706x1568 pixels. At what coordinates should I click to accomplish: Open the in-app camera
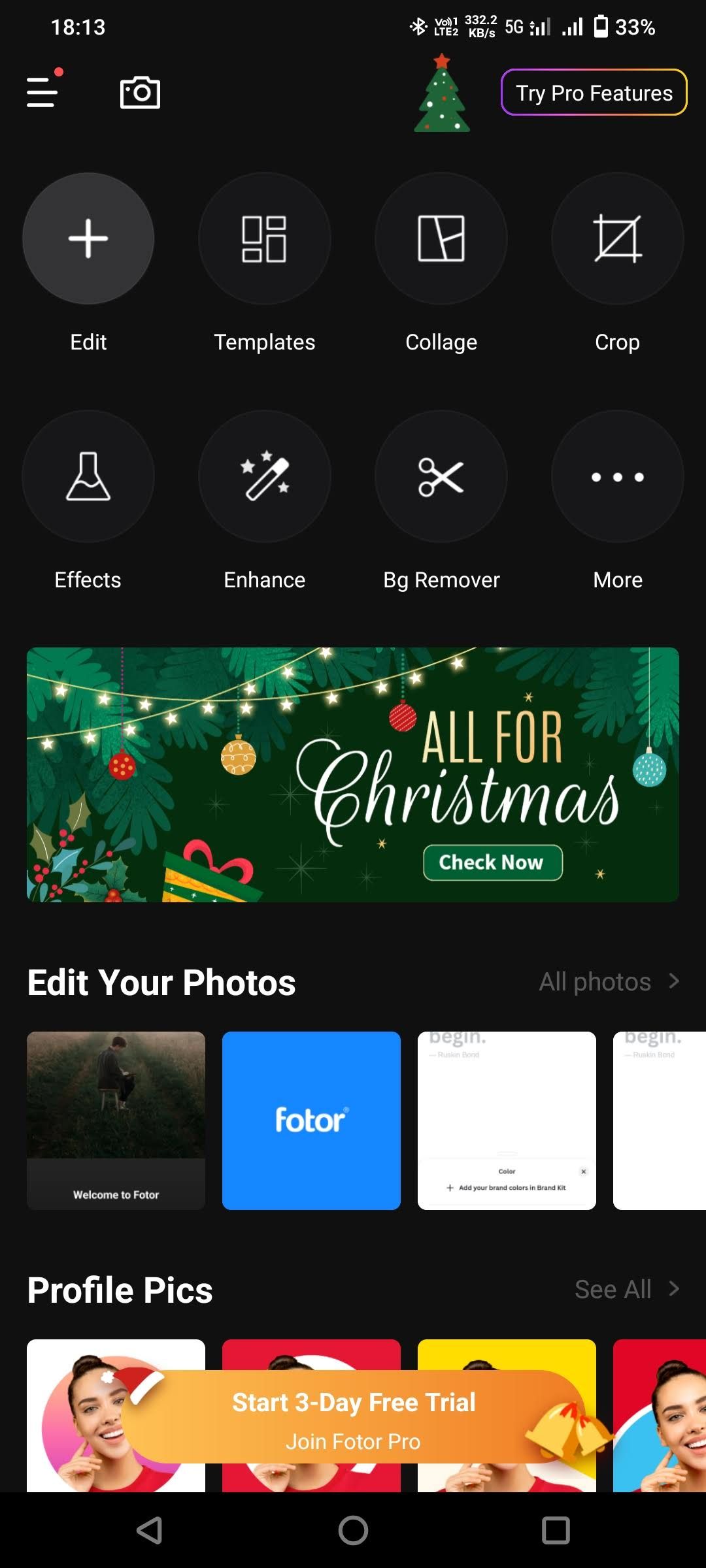coord(139,93)
